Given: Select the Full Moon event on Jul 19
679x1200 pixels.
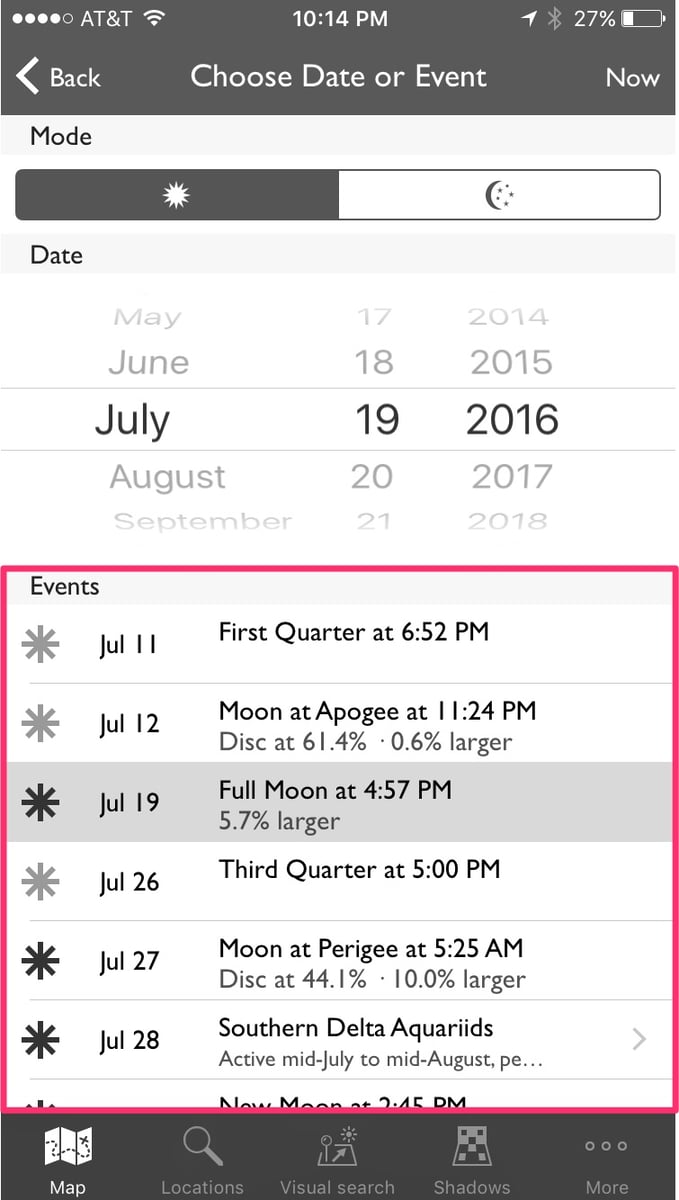Looking at the screenshot, I should tap(340, 802).
